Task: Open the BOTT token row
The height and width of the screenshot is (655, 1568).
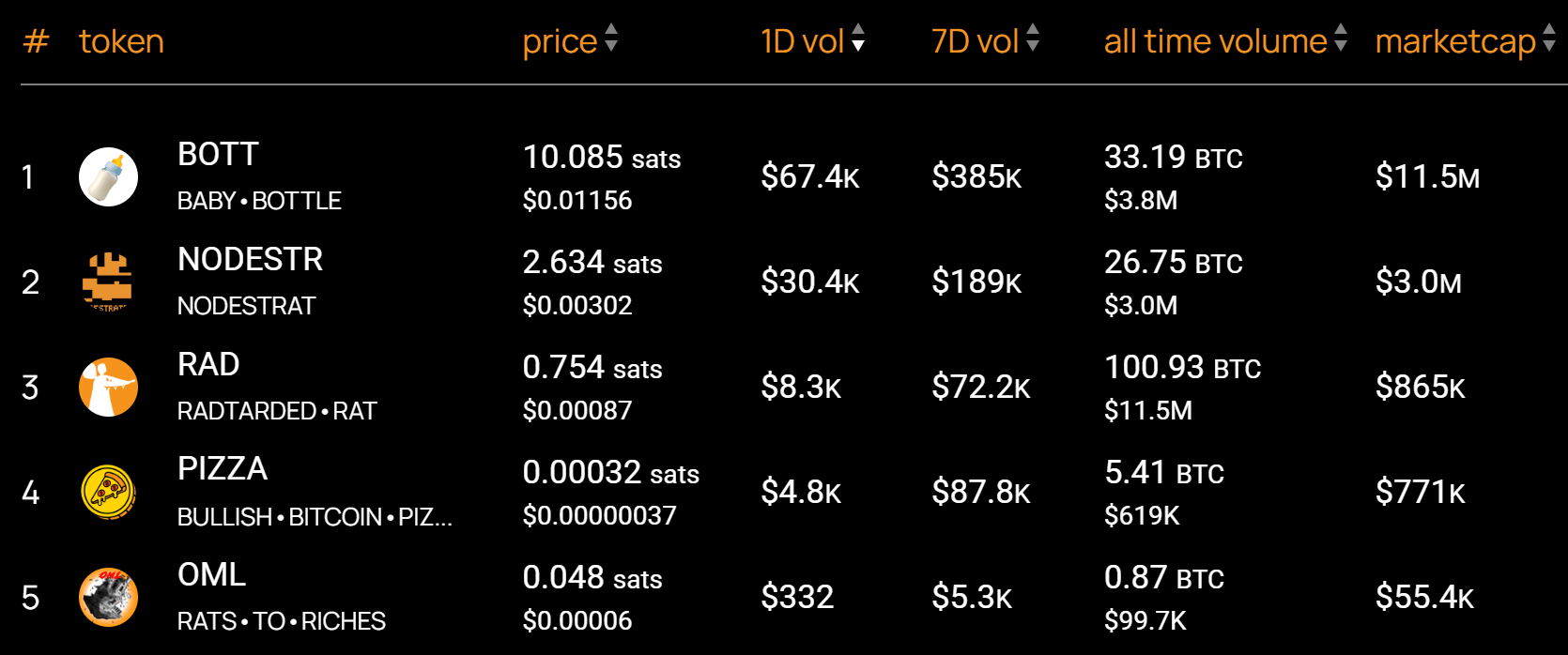Action: 218,155
